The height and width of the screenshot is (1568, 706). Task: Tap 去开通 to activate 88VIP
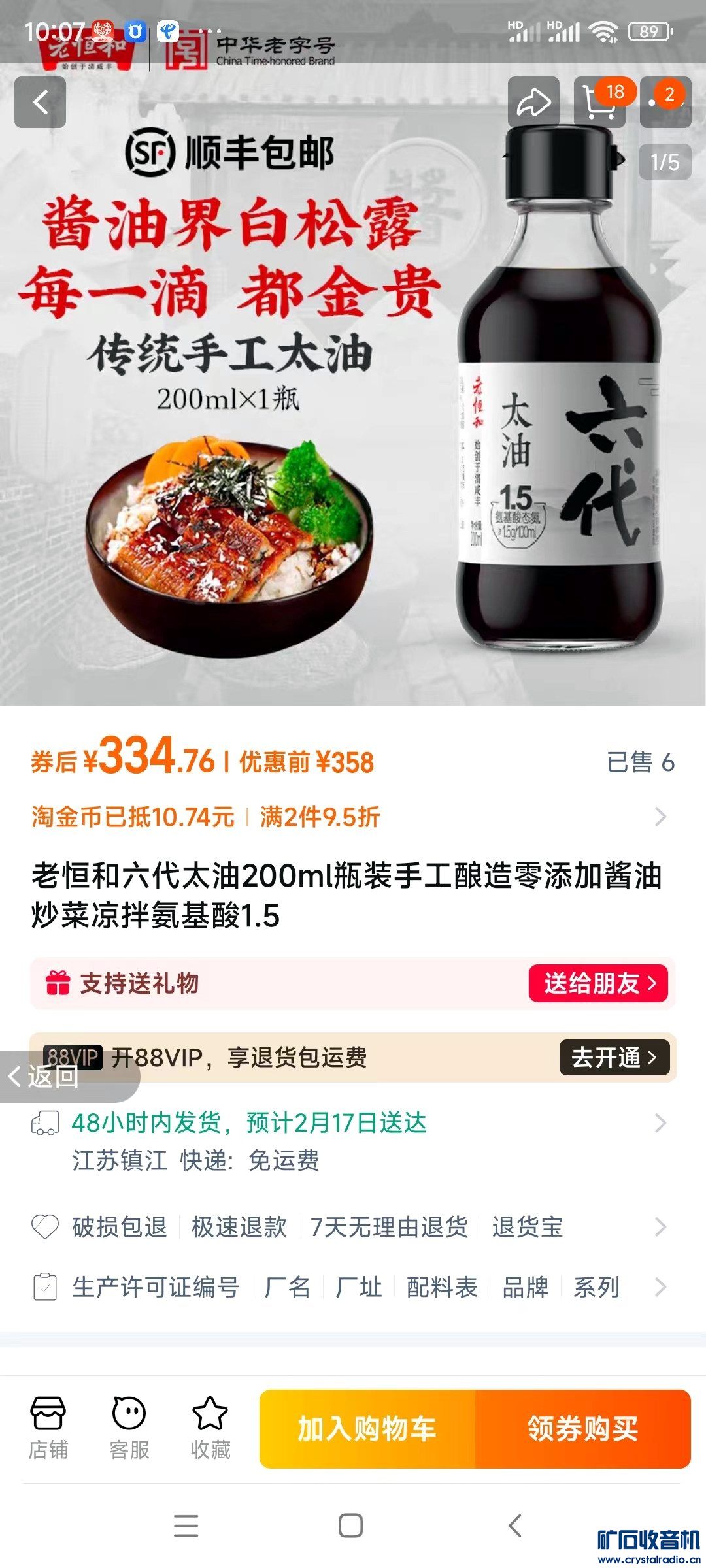pos(614,1057)
